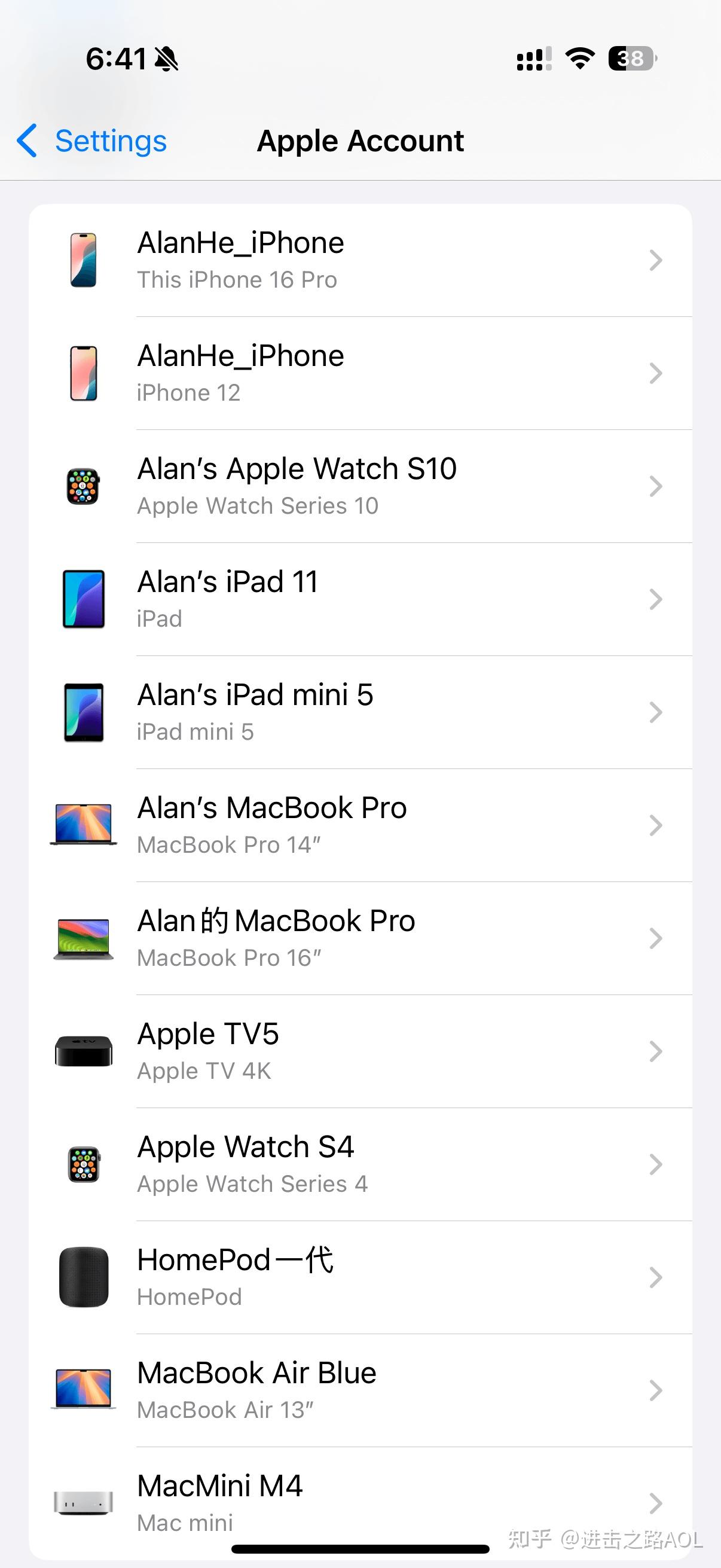Select MacBook Air Blue
Image resolution: width=721 pixels, height=1568 pixels.
pyautogui.click(x=360, y=1390)
